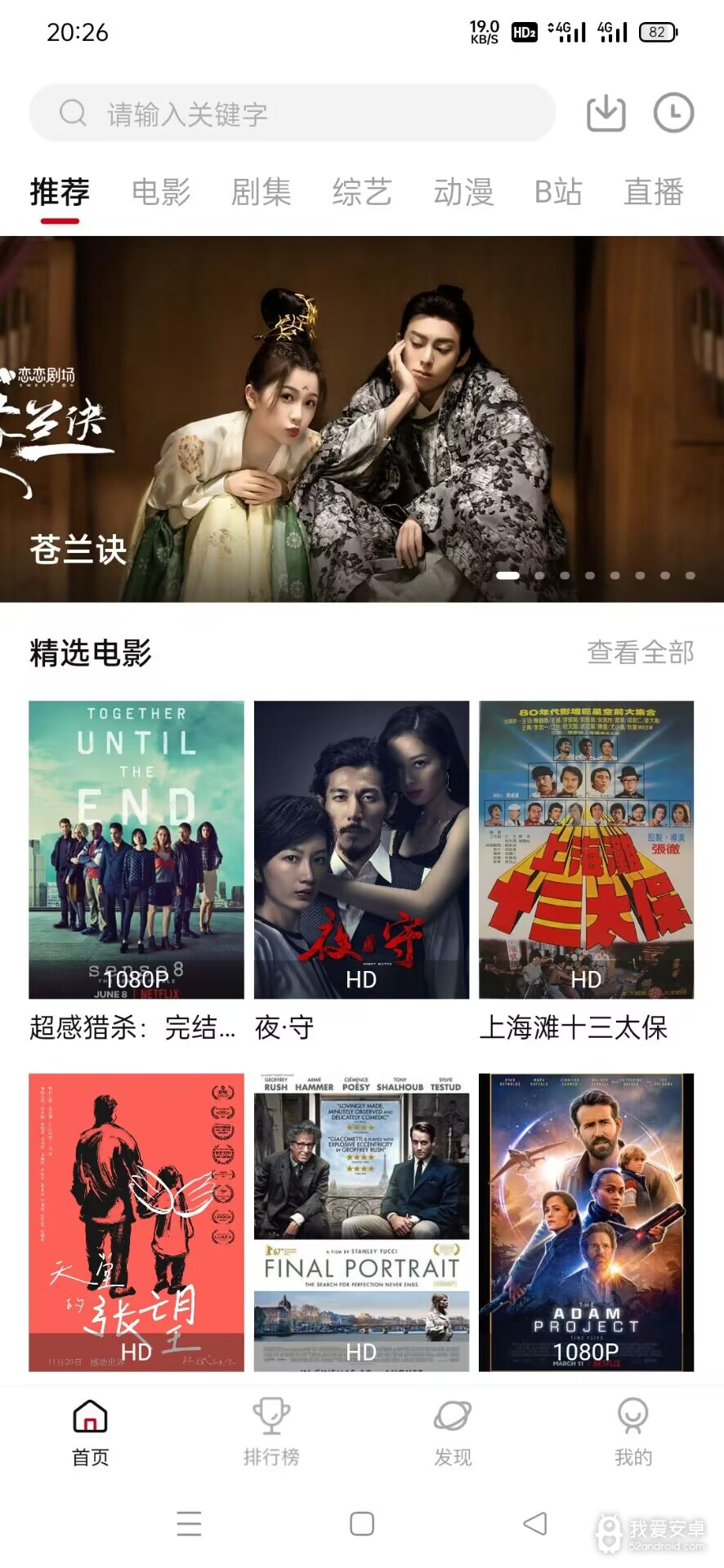Tap the Android back navigation arrow

[533, 1524]
